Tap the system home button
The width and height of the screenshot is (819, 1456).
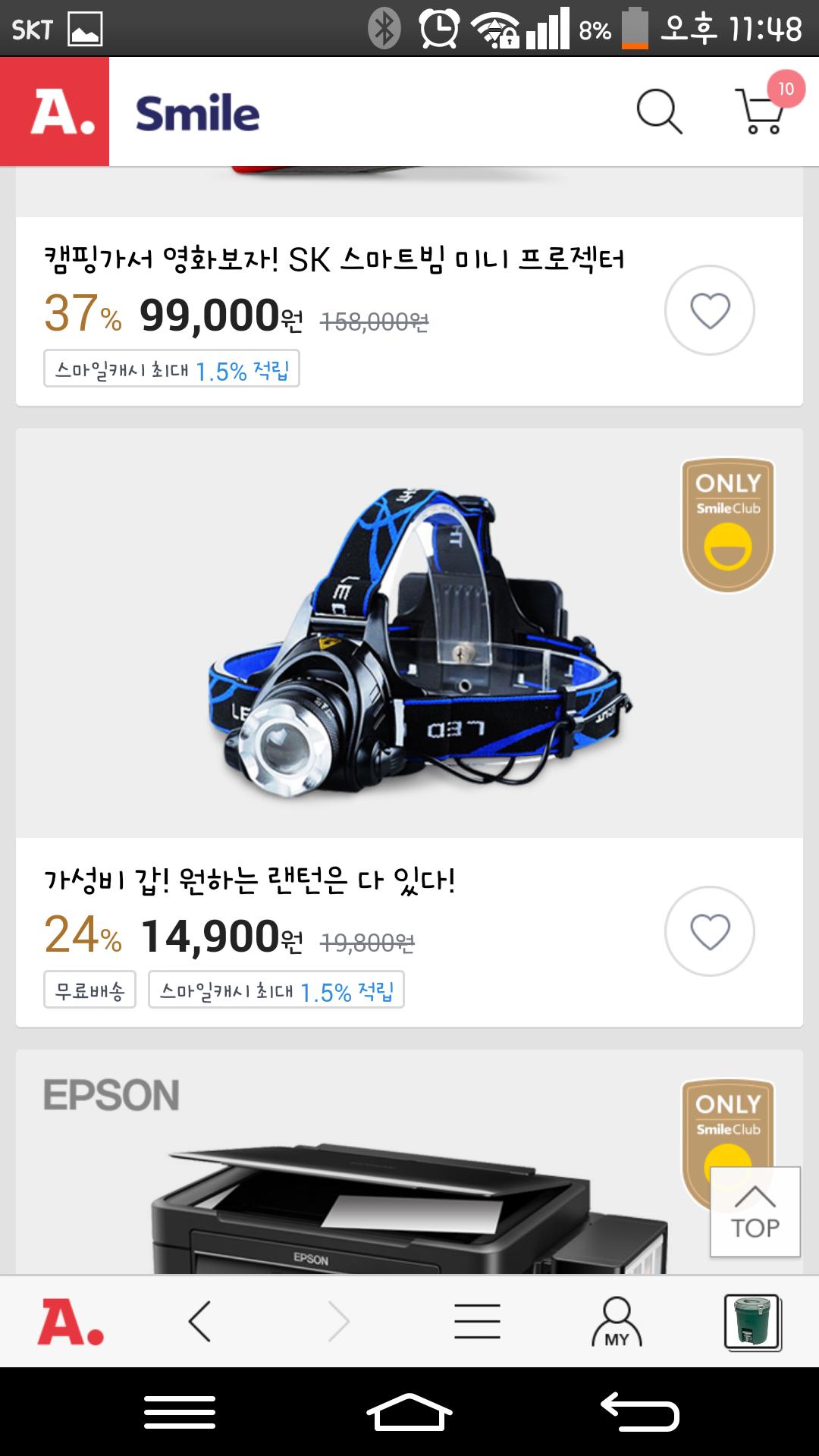(409, 1414)
